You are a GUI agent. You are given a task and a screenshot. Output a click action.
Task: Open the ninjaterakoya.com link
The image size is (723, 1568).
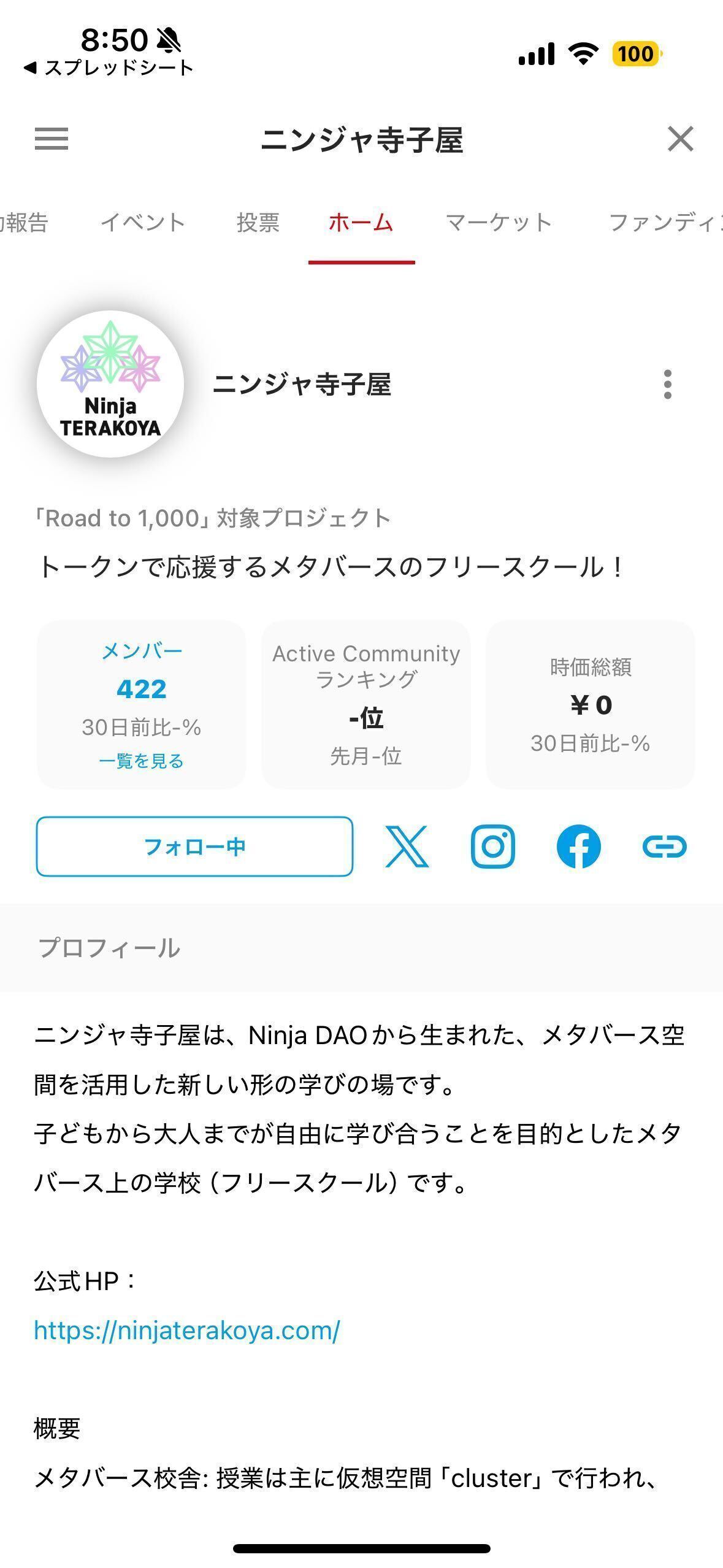187,1330
